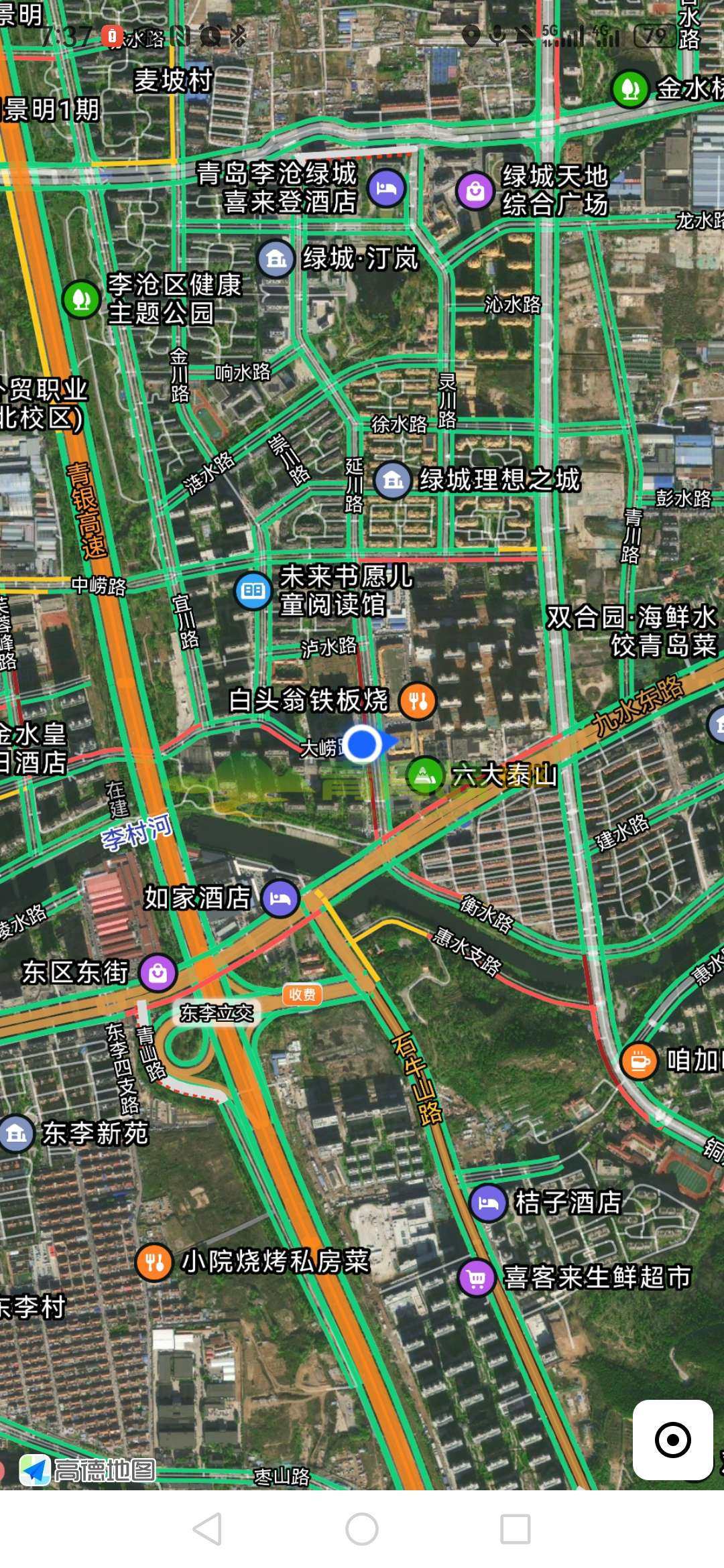Tap the 金水桥 park marker
The image size is (724, 1568).
[x=630, y=88]
